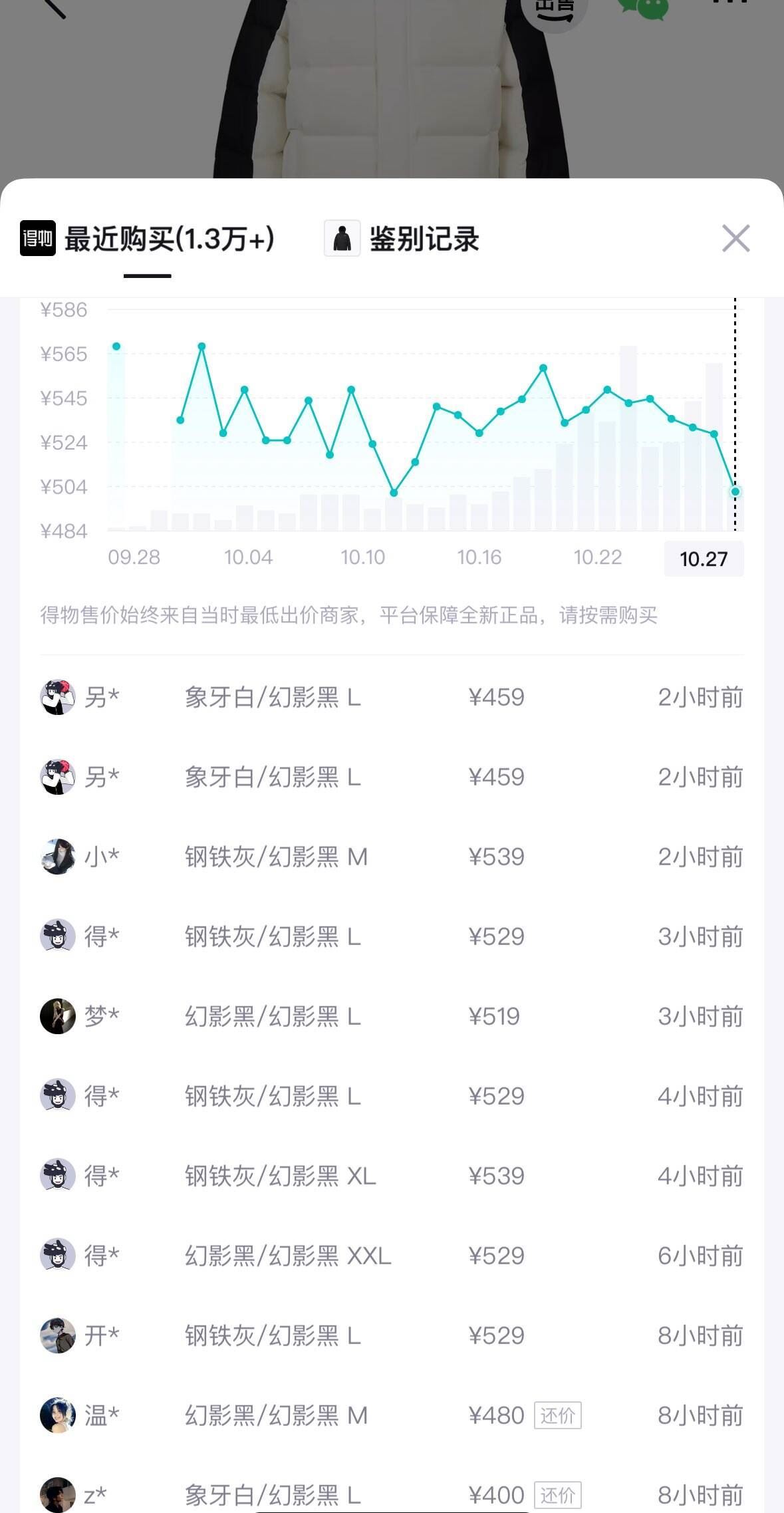The image size is (784, 1513).
Task: Close the recent purchases sheet
Action: (735, 238)
